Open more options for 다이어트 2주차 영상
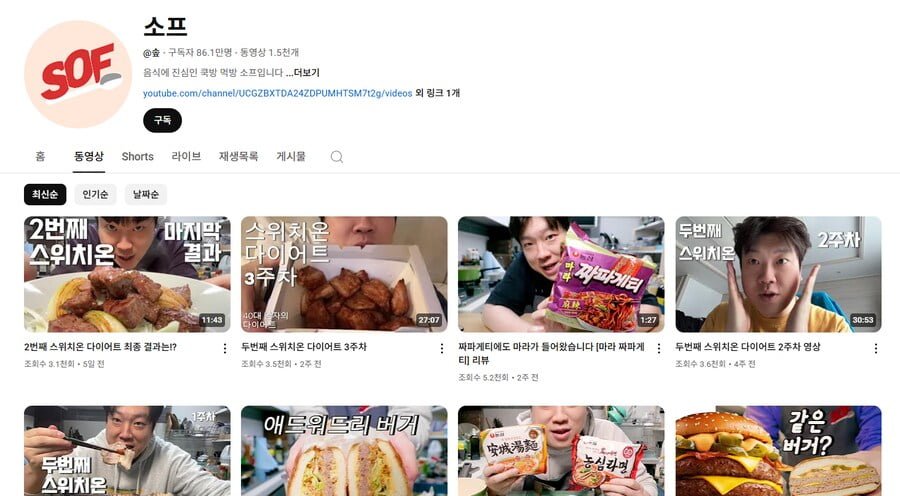 876,349
